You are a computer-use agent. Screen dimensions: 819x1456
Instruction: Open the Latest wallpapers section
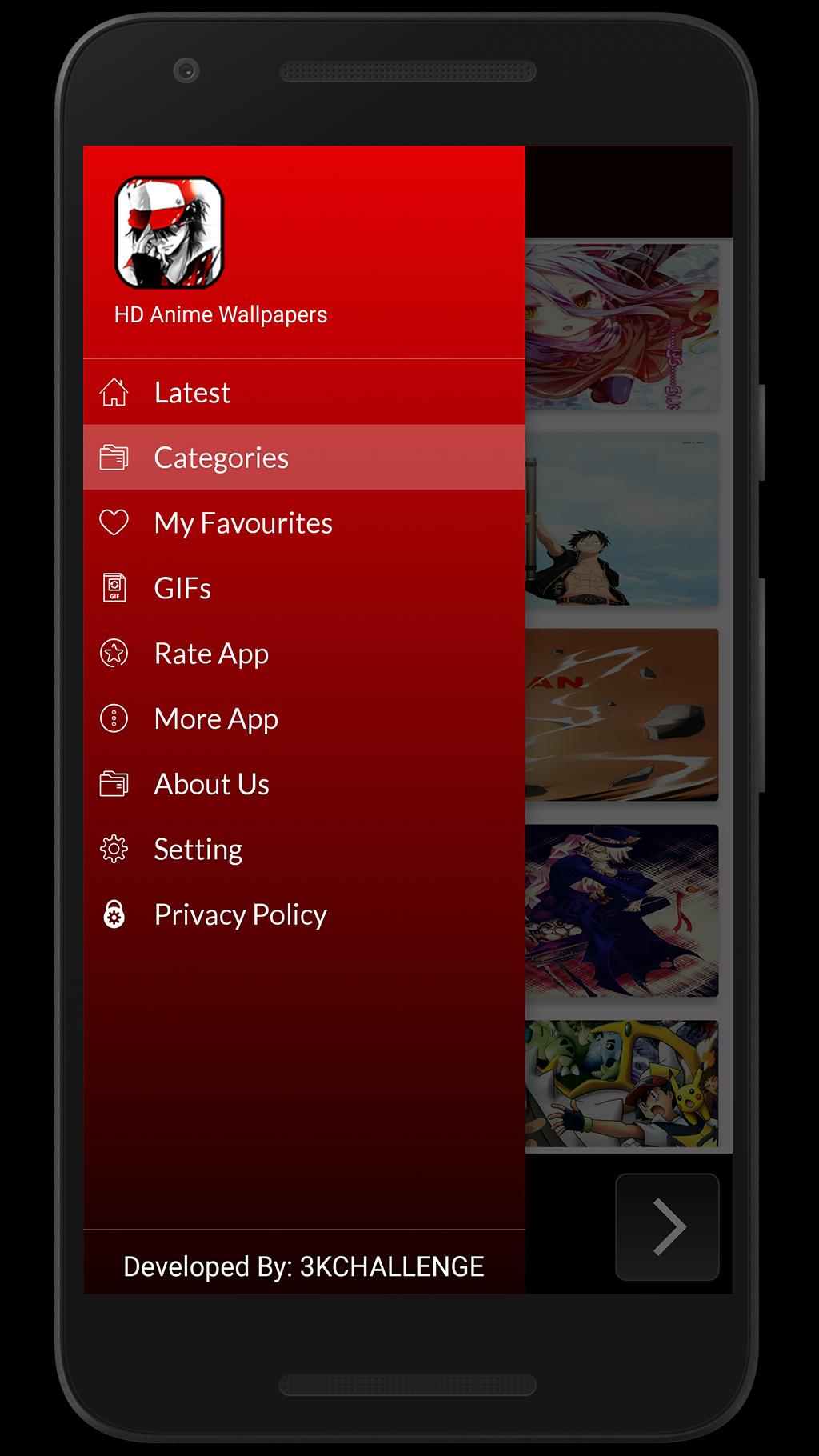pyautogui.click(x=192, y=393)
